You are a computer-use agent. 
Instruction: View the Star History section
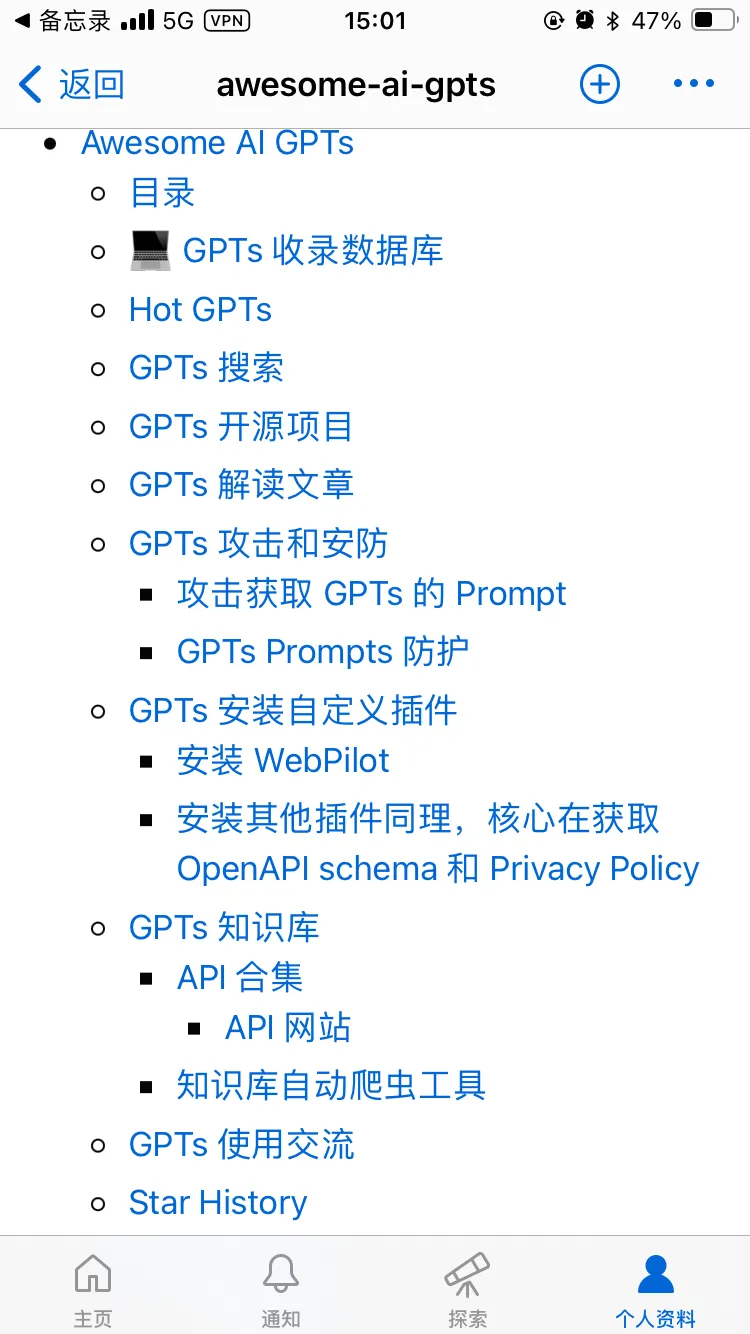click(x=218, y=1202)
